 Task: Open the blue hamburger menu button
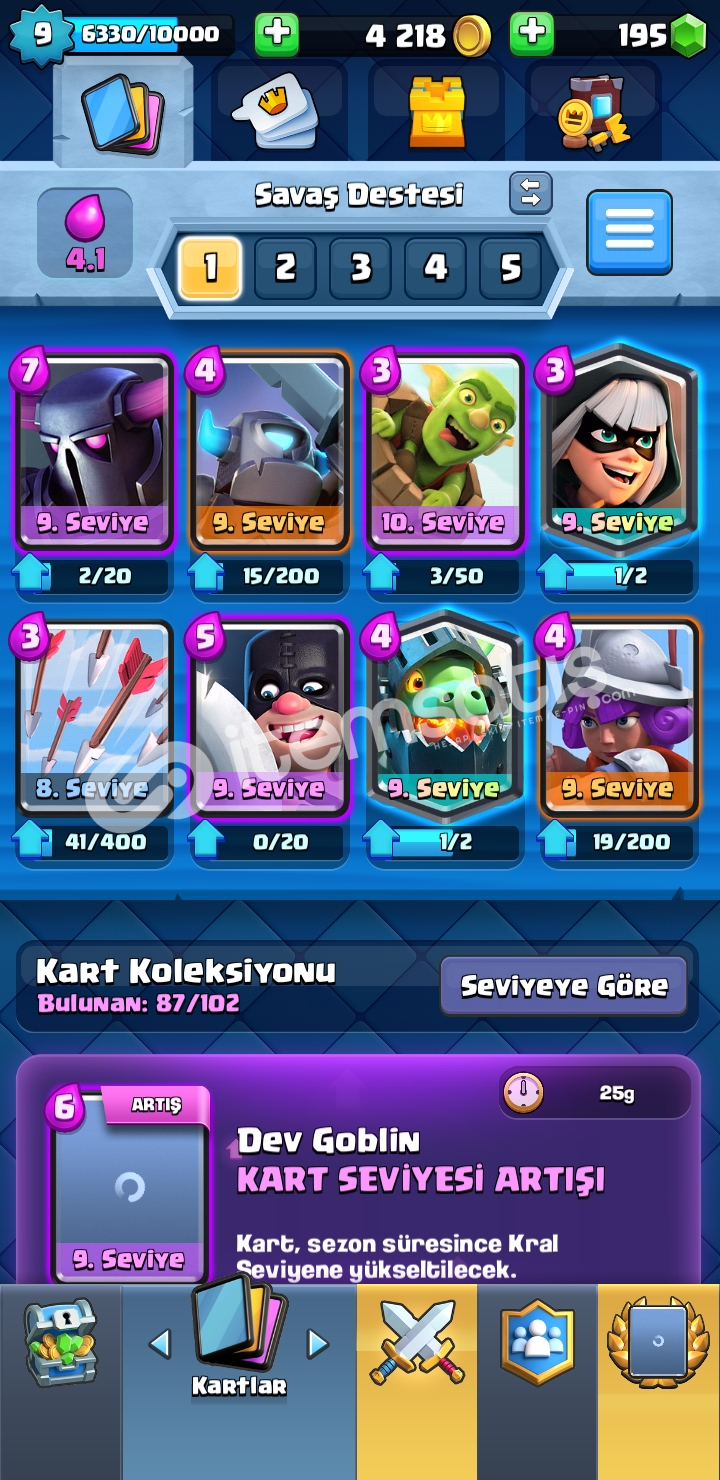629,232
